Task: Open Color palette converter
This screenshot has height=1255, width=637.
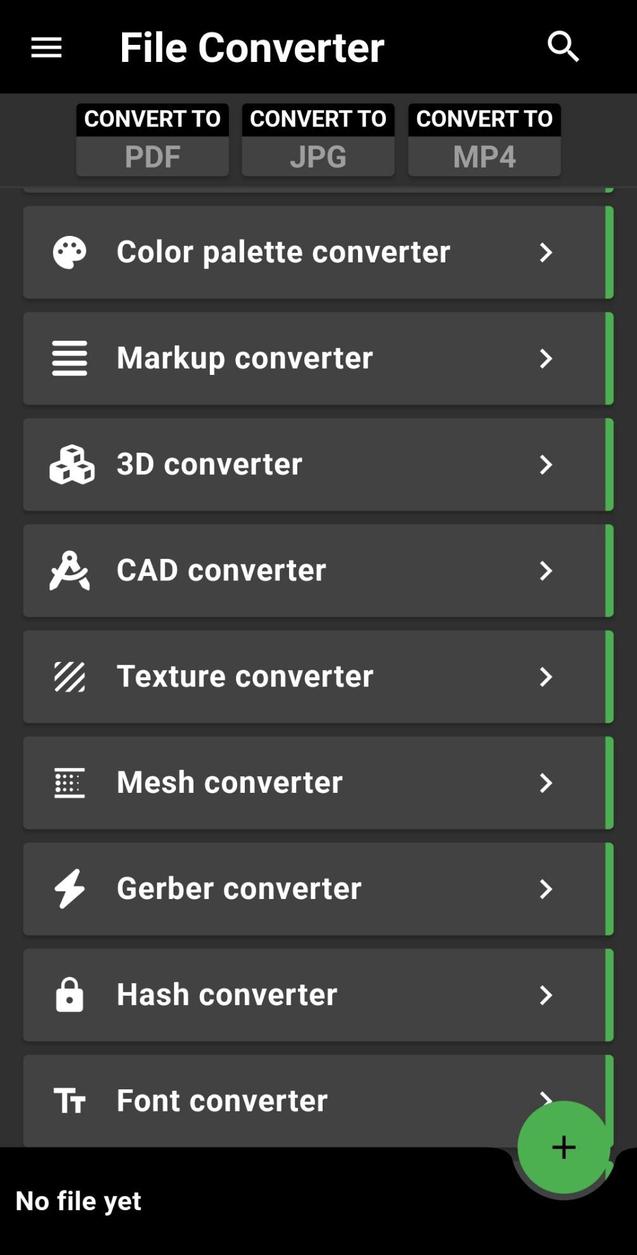Action: coord(316,252)
